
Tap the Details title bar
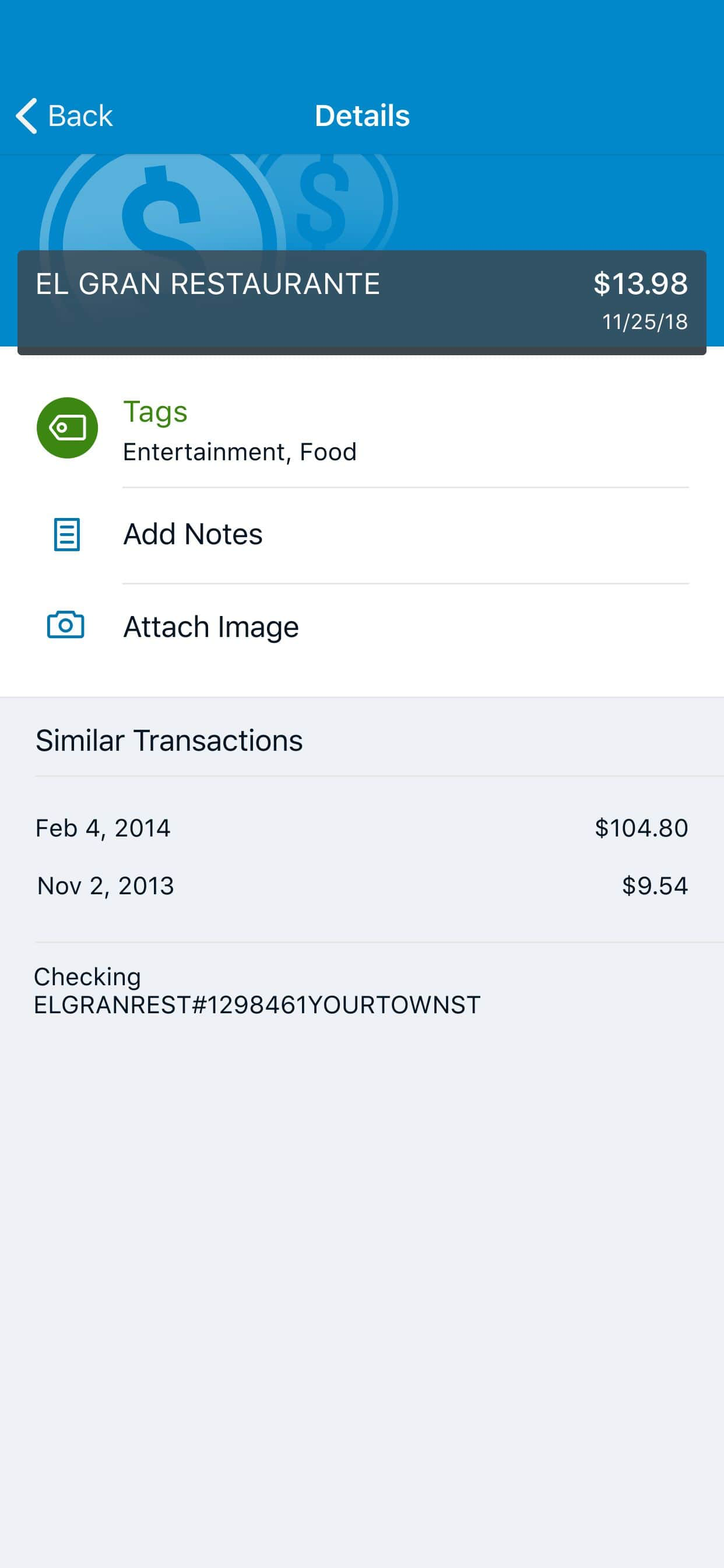tap(361, 115)
